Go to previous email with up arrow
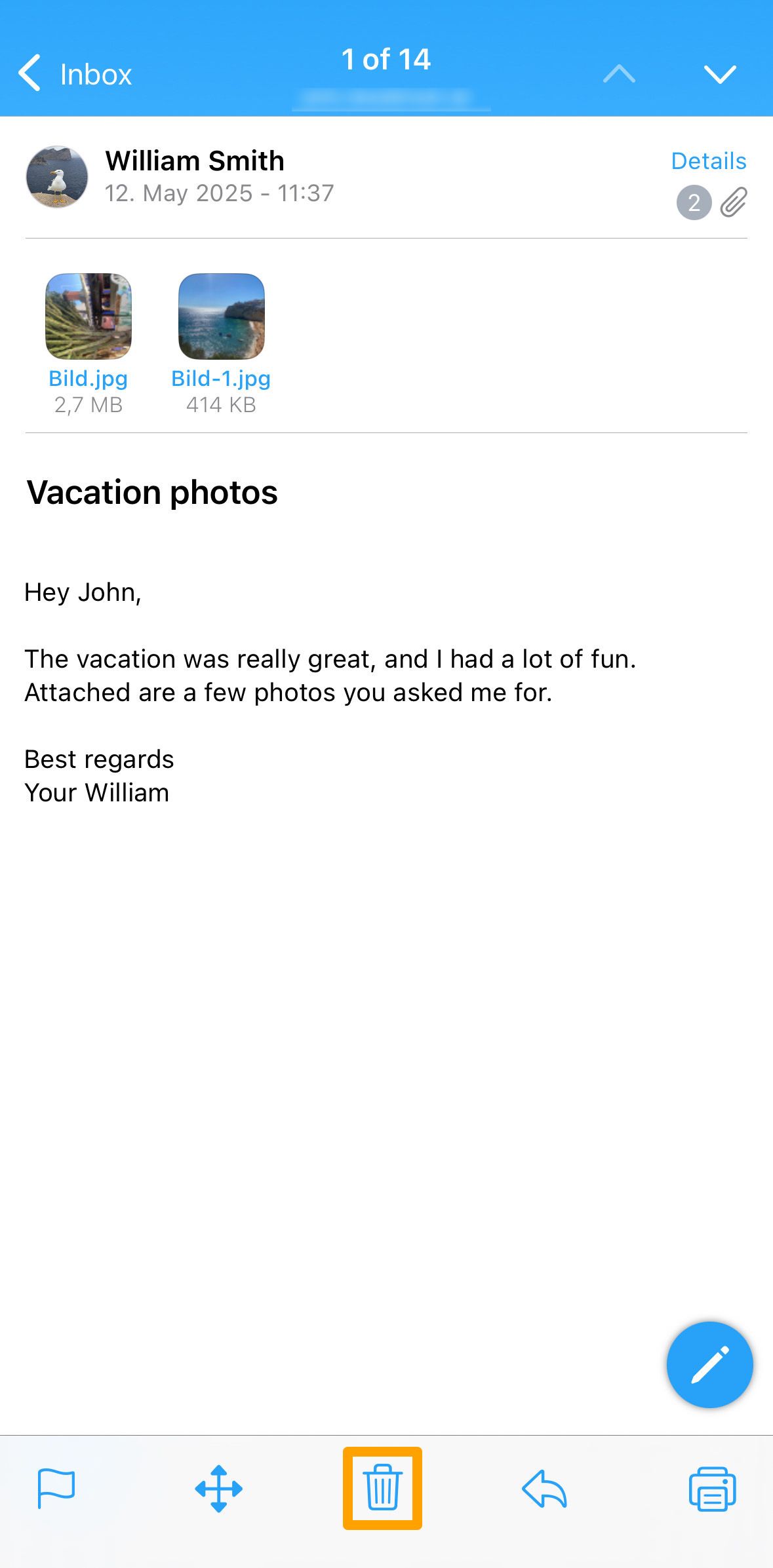 pos(619,74)
